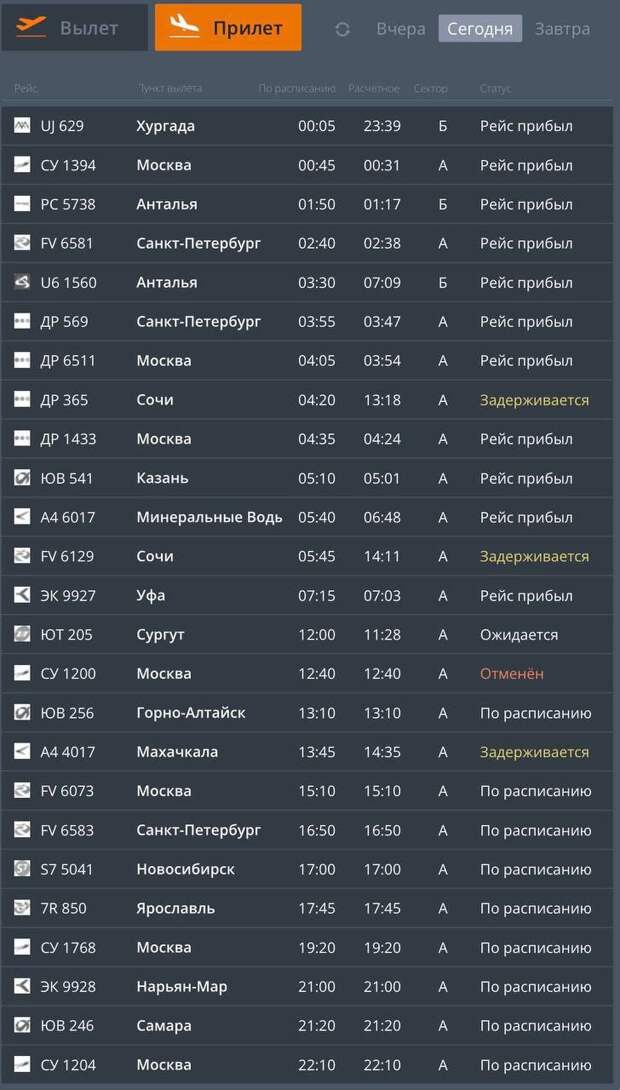Switch to Завтра flights
Image resolution: width=620 pixels, height=1090 pixels.
[562, 29]
